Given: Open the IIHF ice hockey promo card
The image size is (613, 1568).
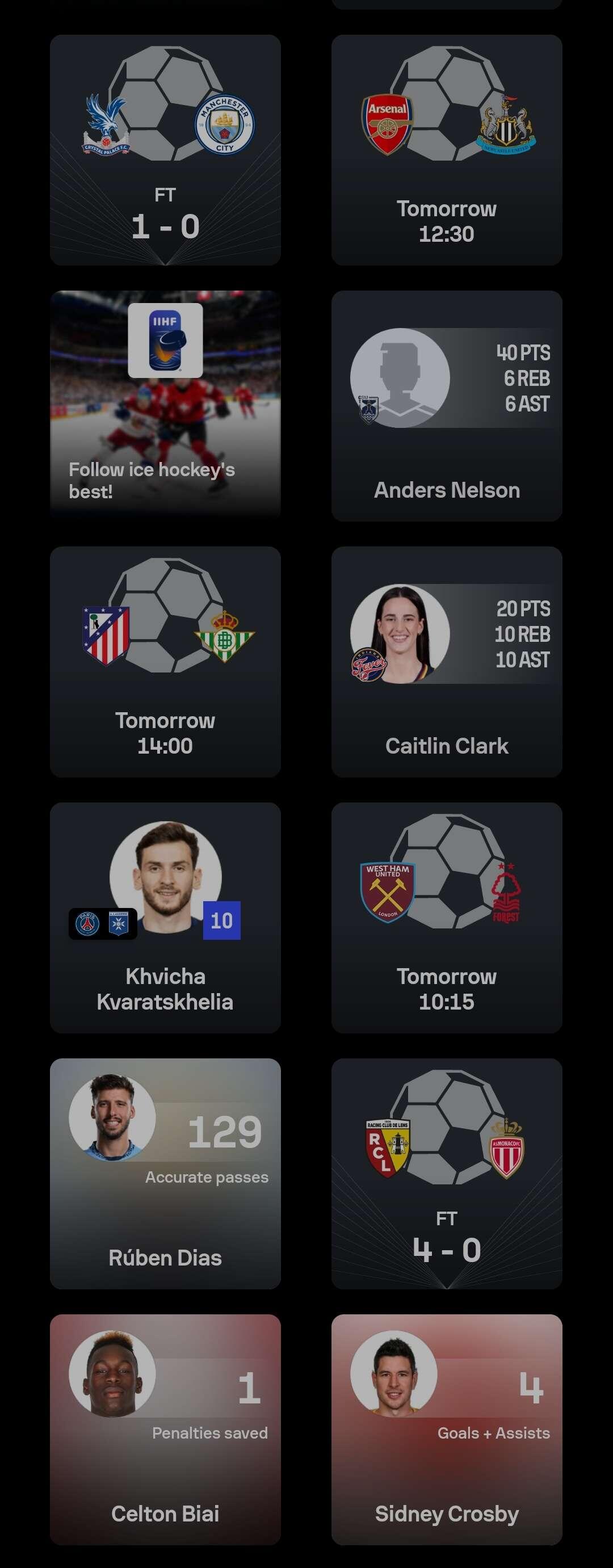Looking at the screenshot, I should [165, 405].
